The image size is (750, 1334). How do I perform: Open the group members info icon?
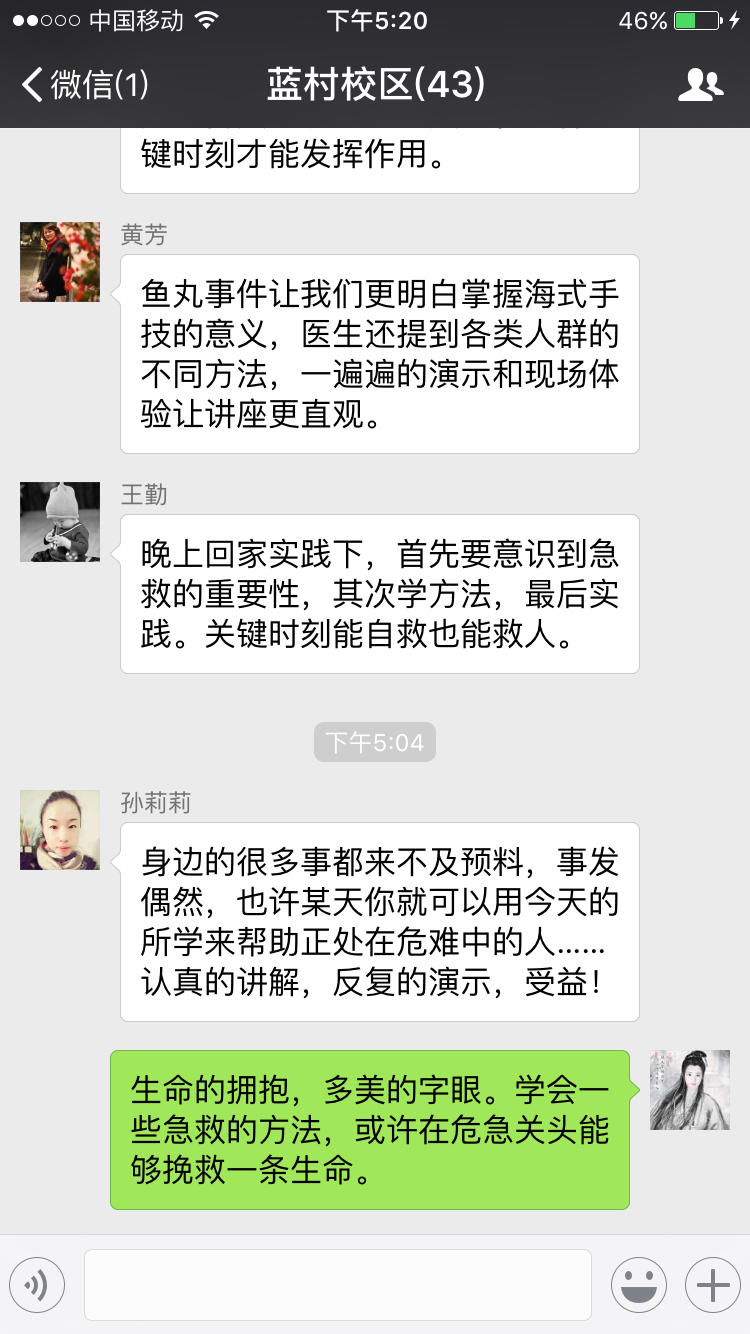click(x=700, y=85)
